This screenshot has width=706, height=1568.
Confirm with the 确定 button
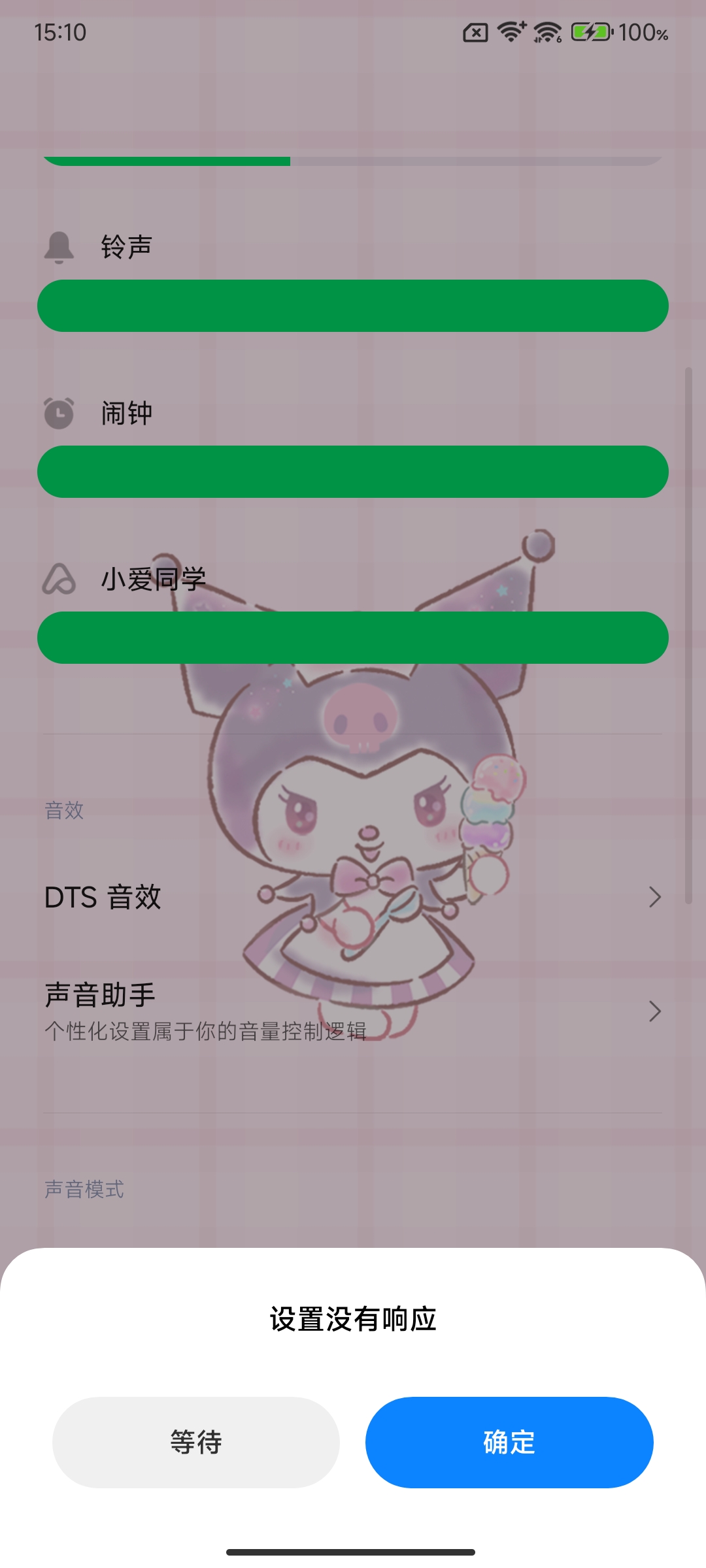click(x=509, y=1442)
